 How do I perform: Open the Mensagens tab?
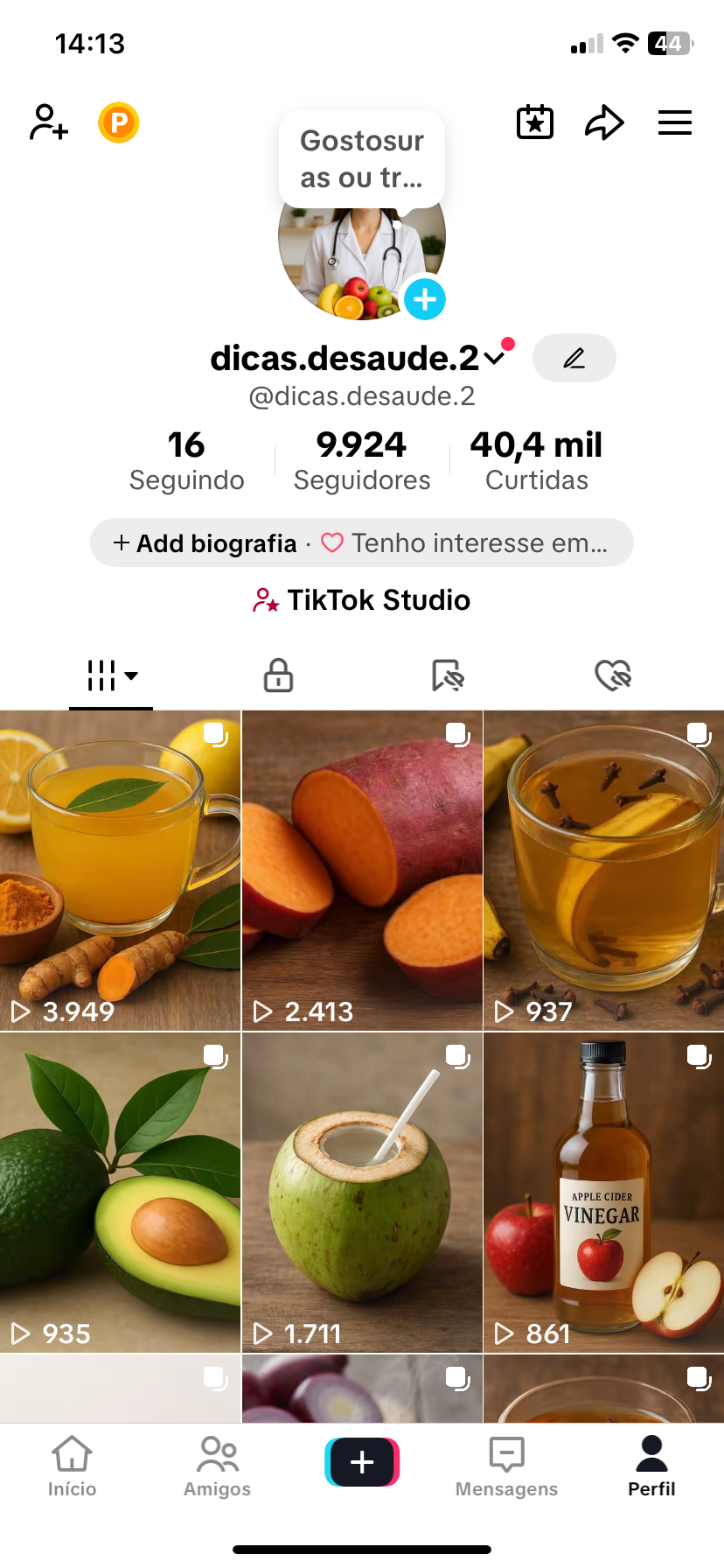click(506, 1466)
